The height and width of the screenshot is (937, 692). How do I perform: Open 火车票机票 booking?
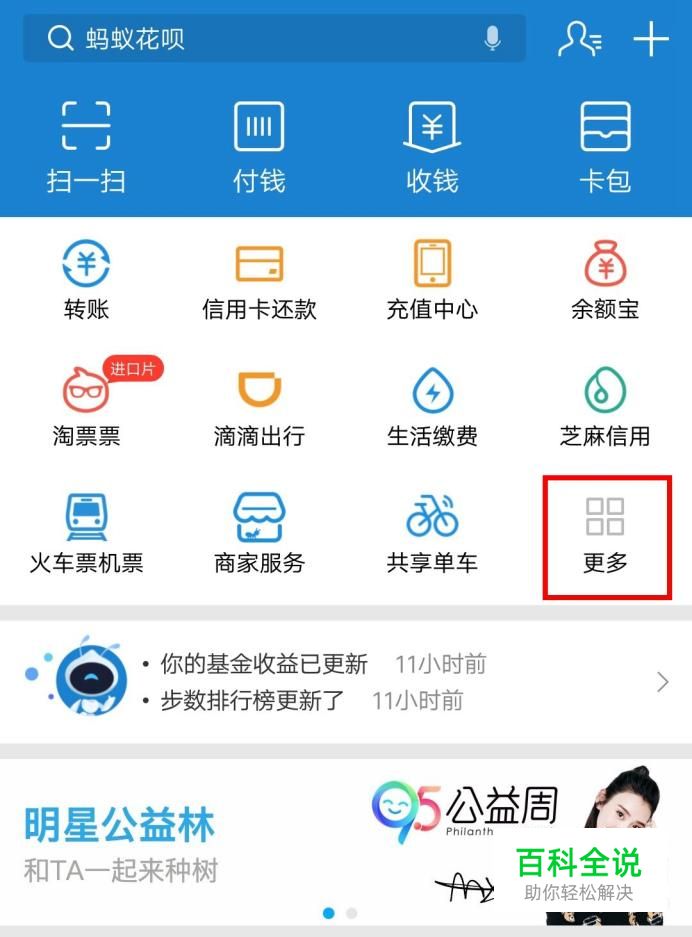click(x=86, y=534)
